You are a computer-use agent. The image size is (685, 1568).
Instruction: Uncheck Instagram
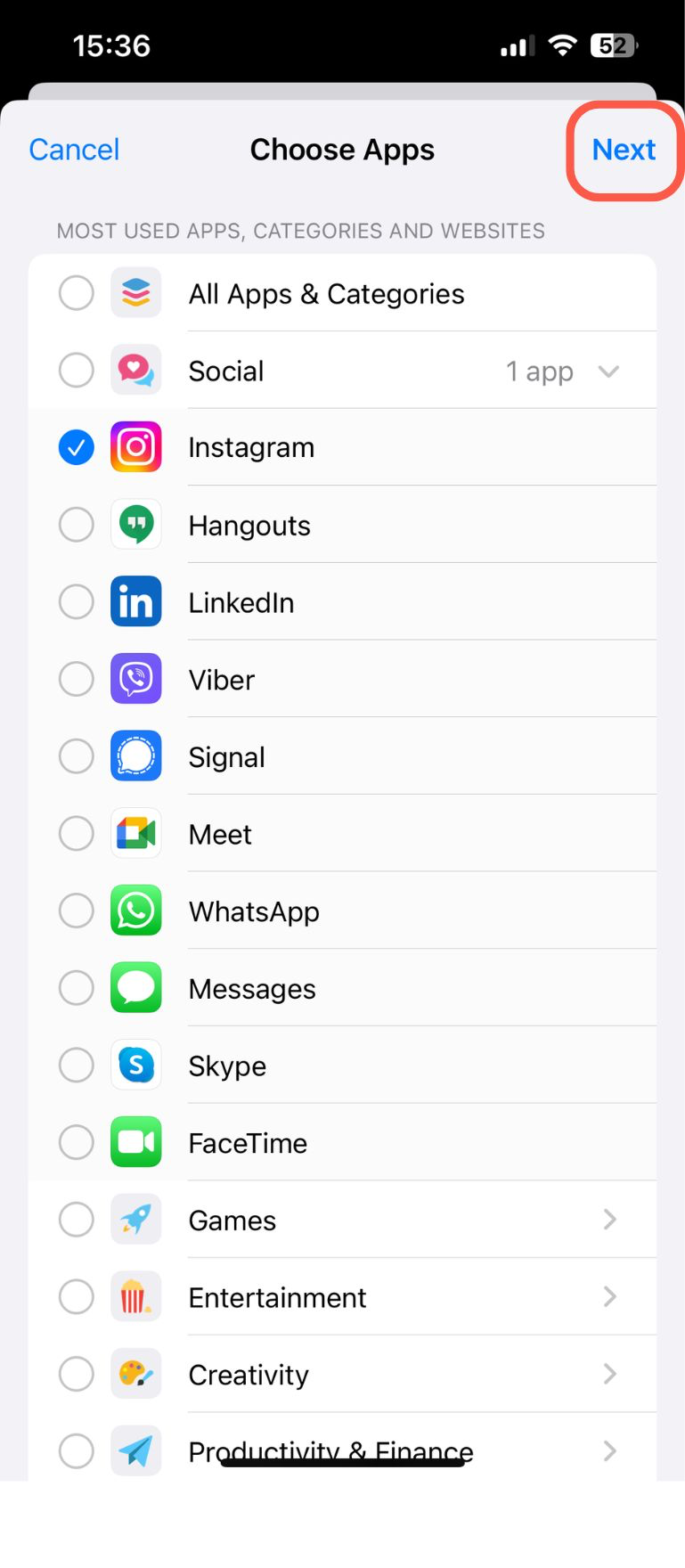point(77,447)
